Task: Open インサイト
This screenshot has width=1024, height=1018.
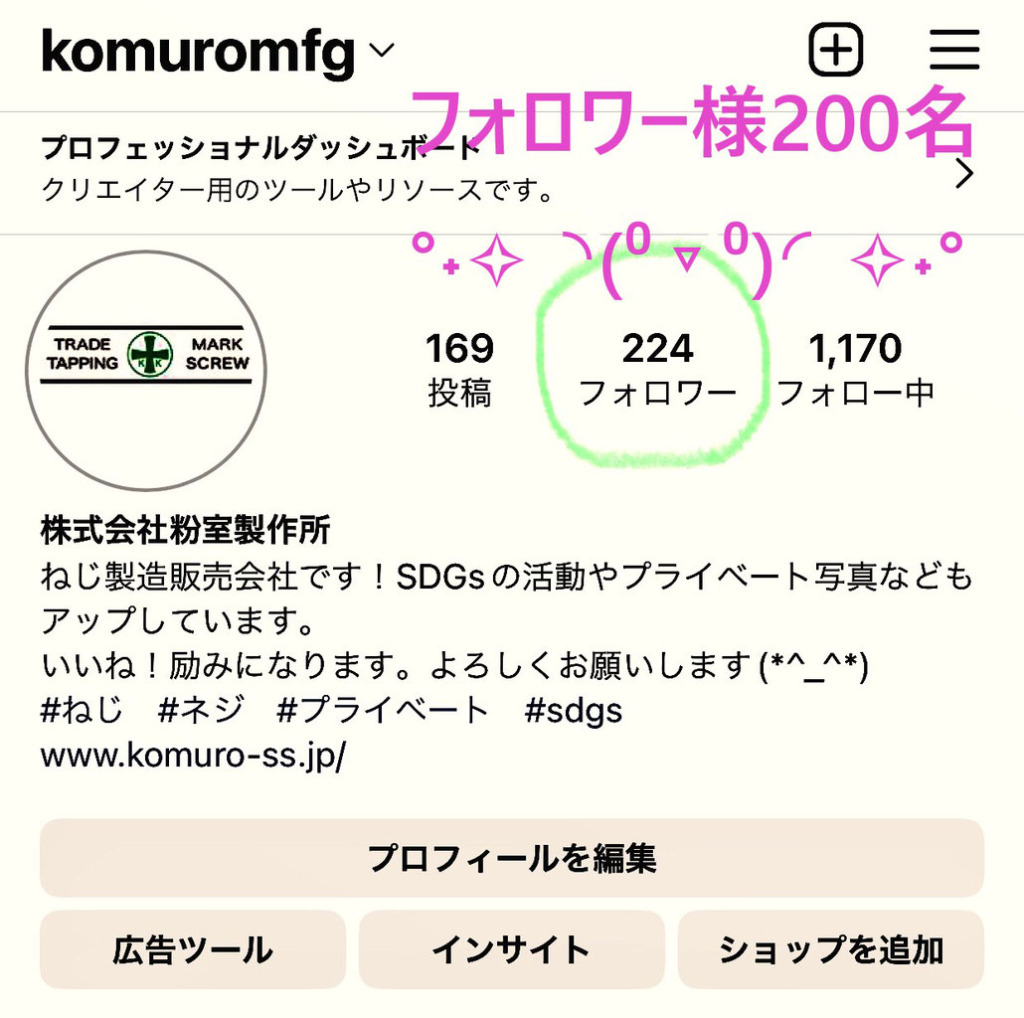Action: [512, 949]
